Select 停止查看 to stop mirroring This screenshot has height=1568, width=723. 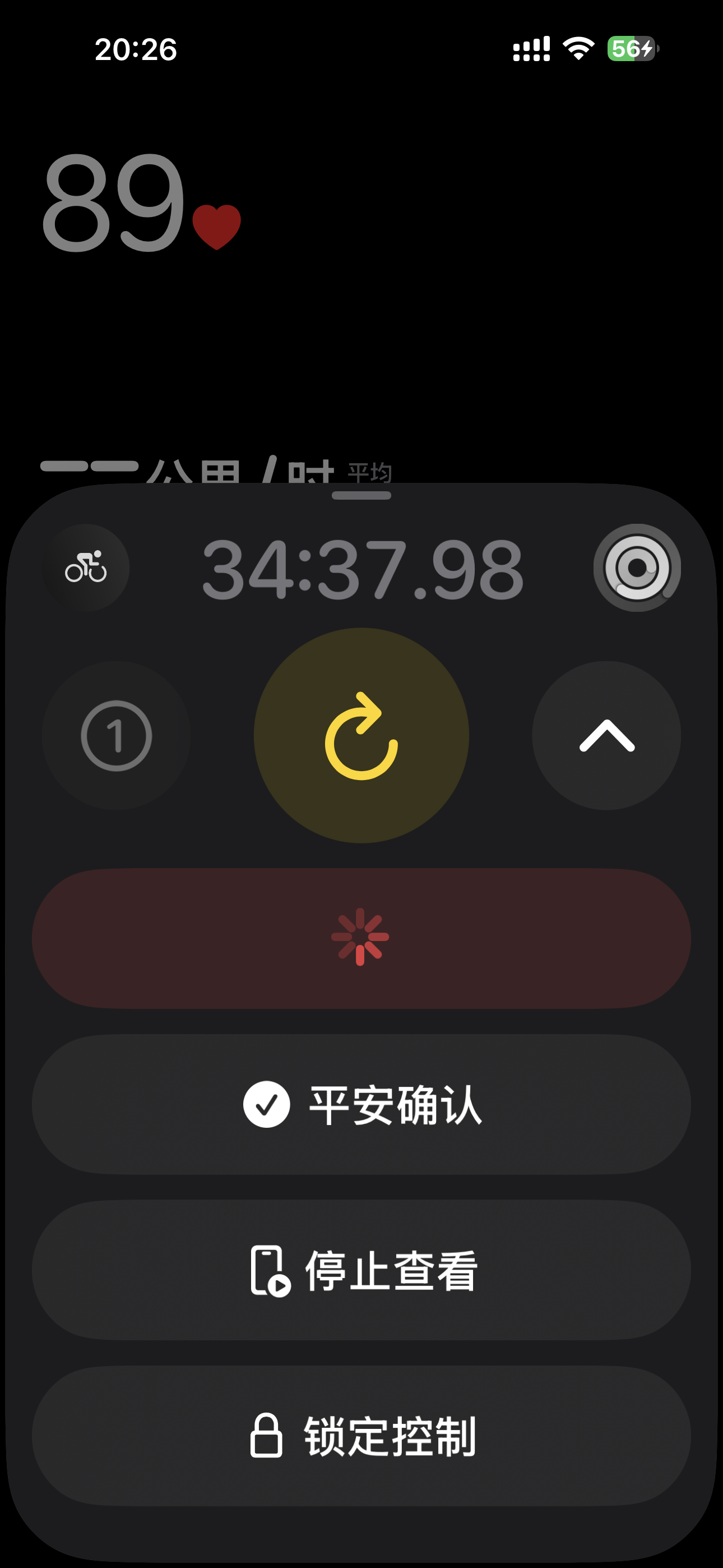(x=361, y=1270)
